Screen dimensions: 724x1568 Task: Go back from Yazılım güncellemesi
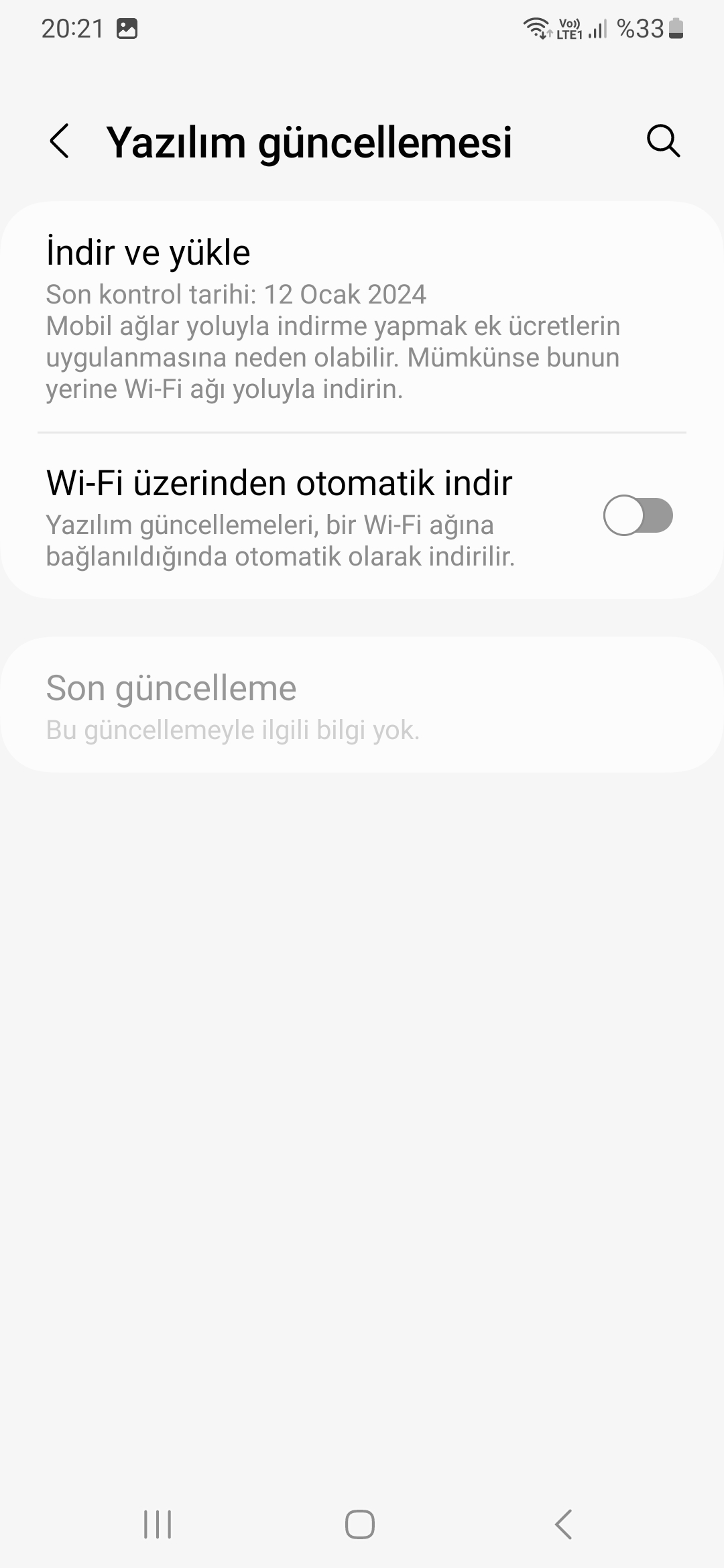point(60,141)
